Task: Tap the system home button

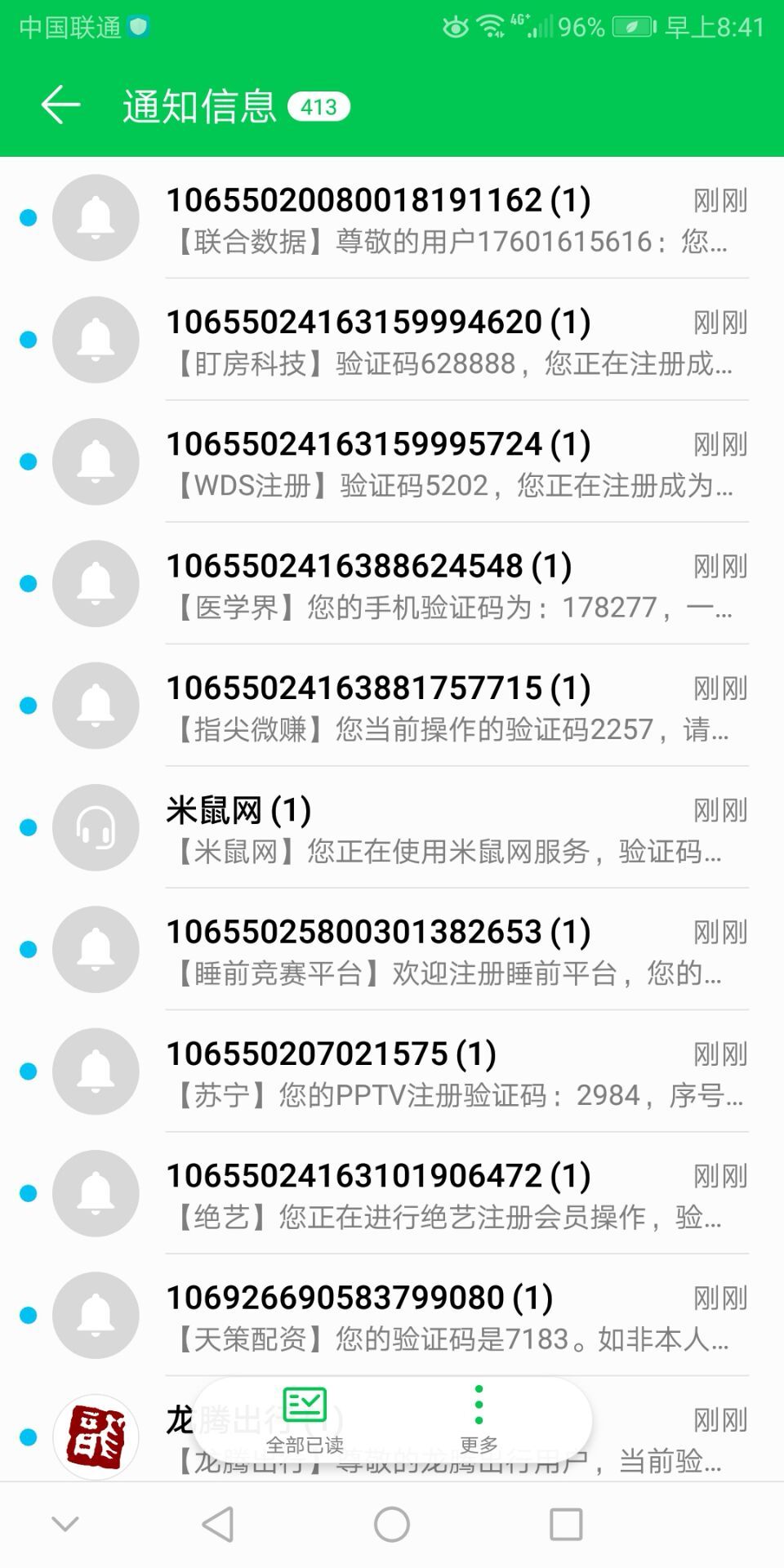Action: [392, 1525]
